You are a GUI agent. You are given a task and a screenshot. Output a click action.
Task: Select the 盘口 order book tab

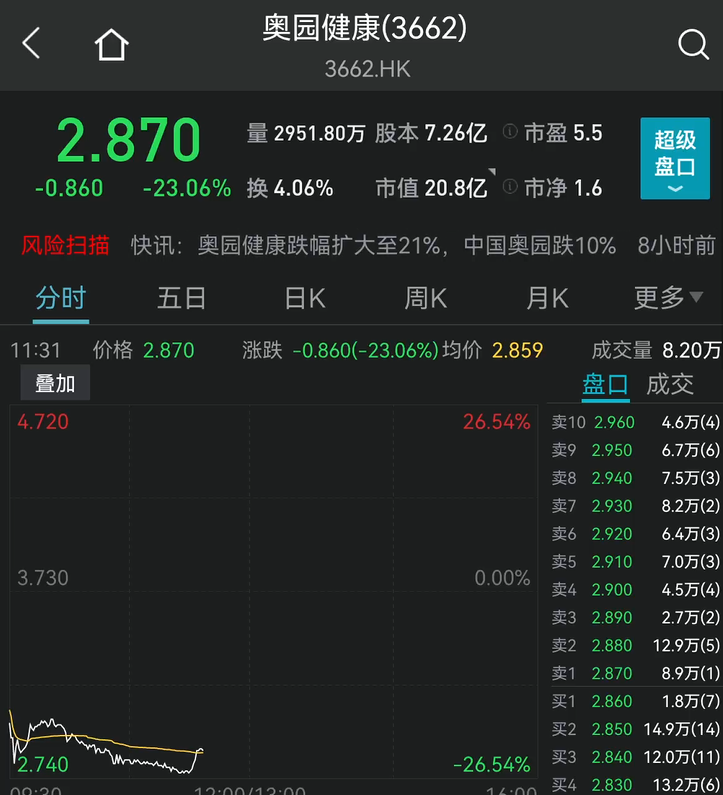pos(605,384)
